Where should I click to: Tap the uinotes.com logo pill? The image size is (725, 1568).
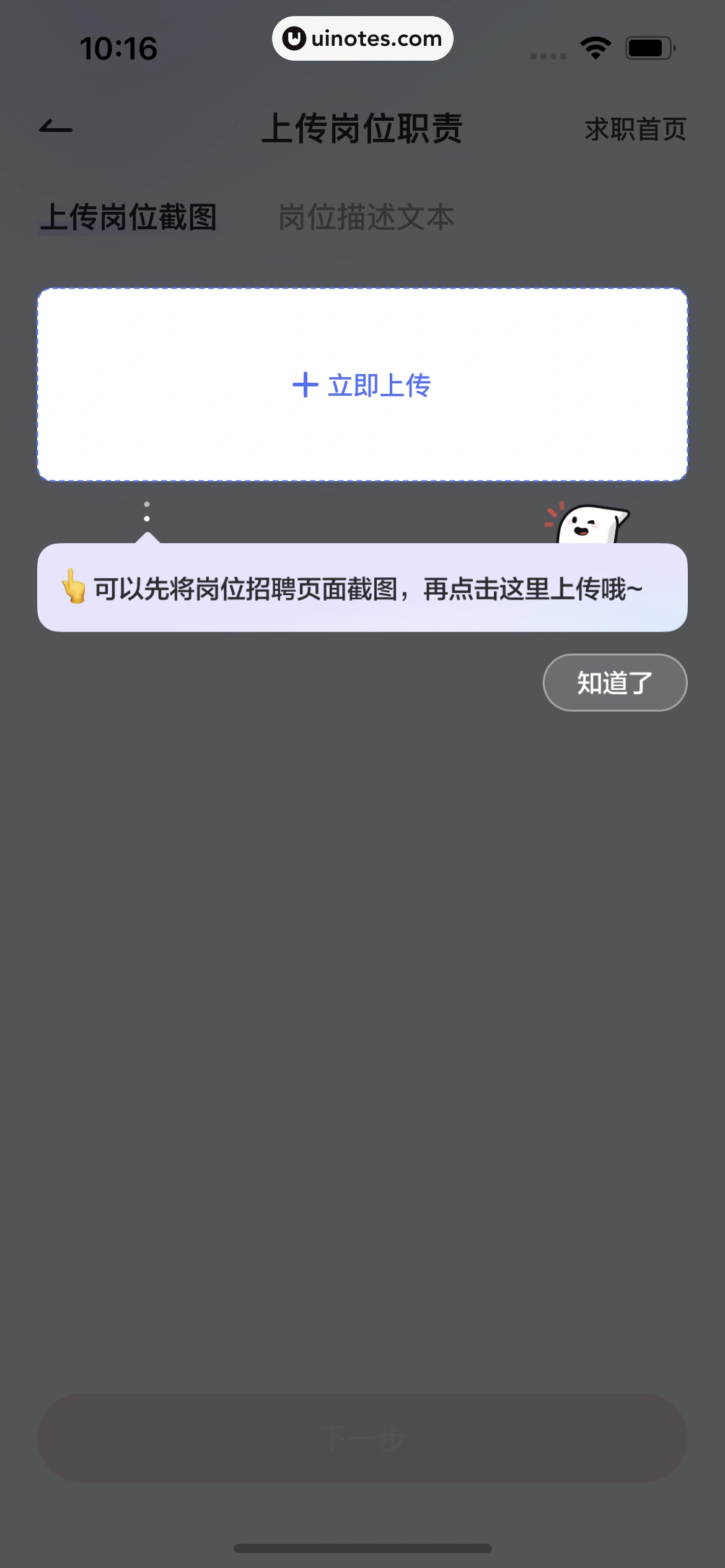pos(362,38)
